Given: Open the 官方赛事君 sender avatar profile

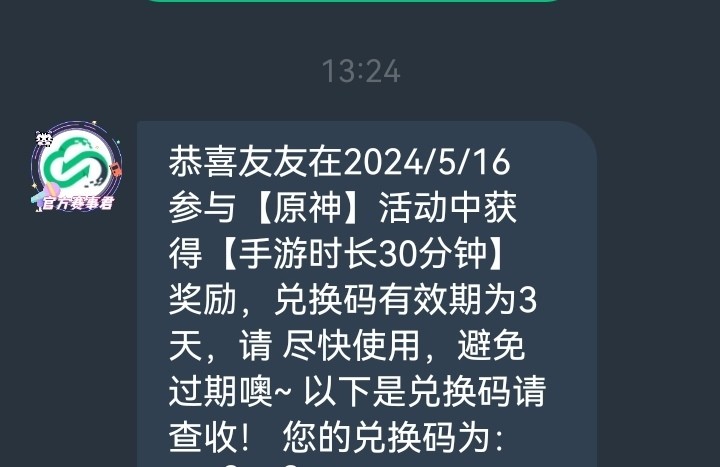Looking at the screenshot, I should [76, 167].
